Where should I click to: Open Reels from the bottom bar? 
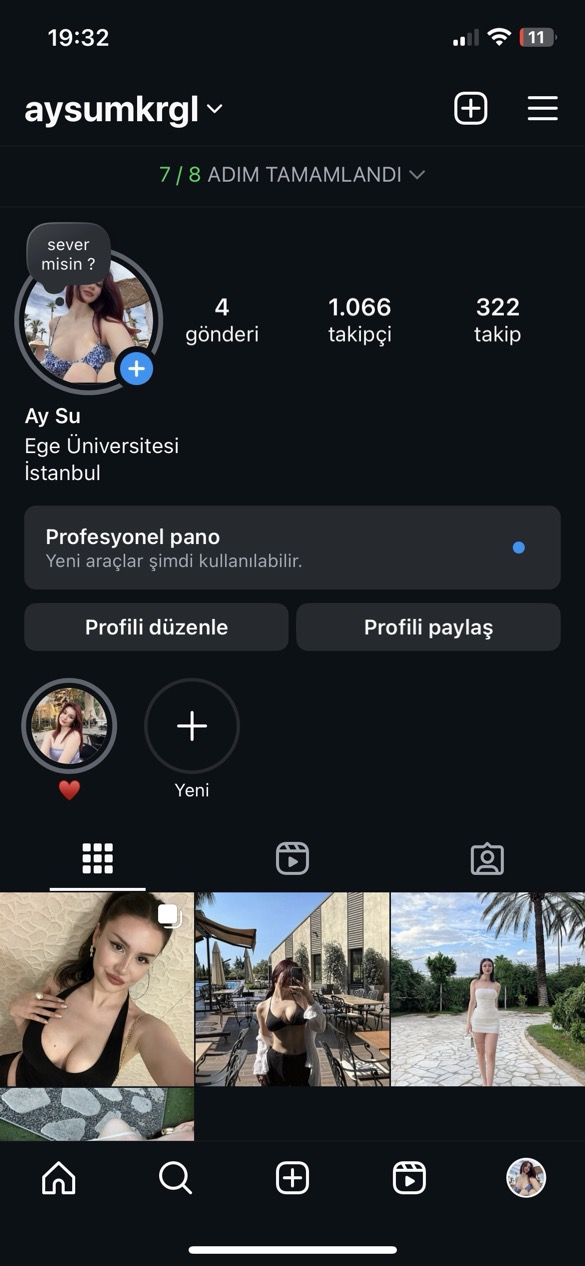click(409, 1179)
